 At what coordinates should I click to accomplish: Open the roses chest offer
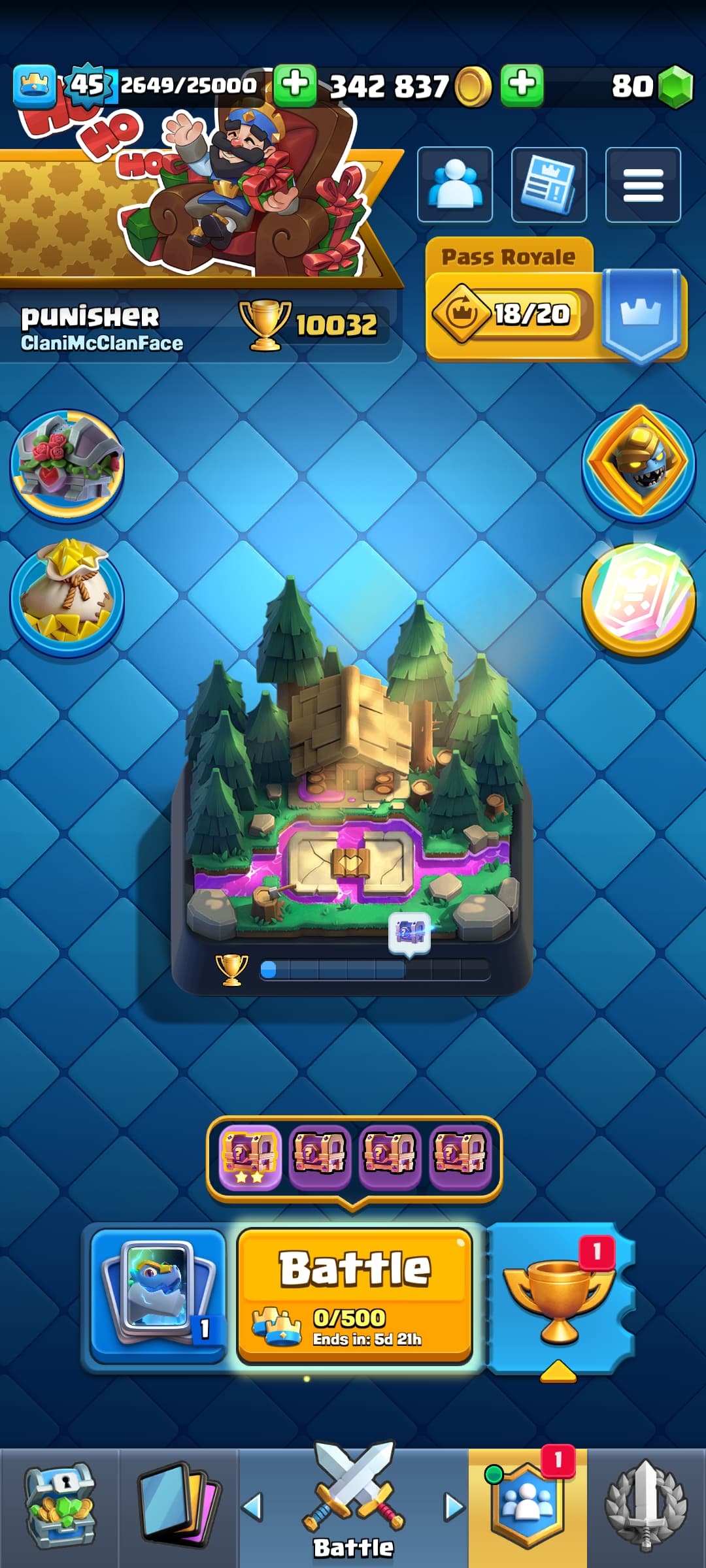point(67,465)
